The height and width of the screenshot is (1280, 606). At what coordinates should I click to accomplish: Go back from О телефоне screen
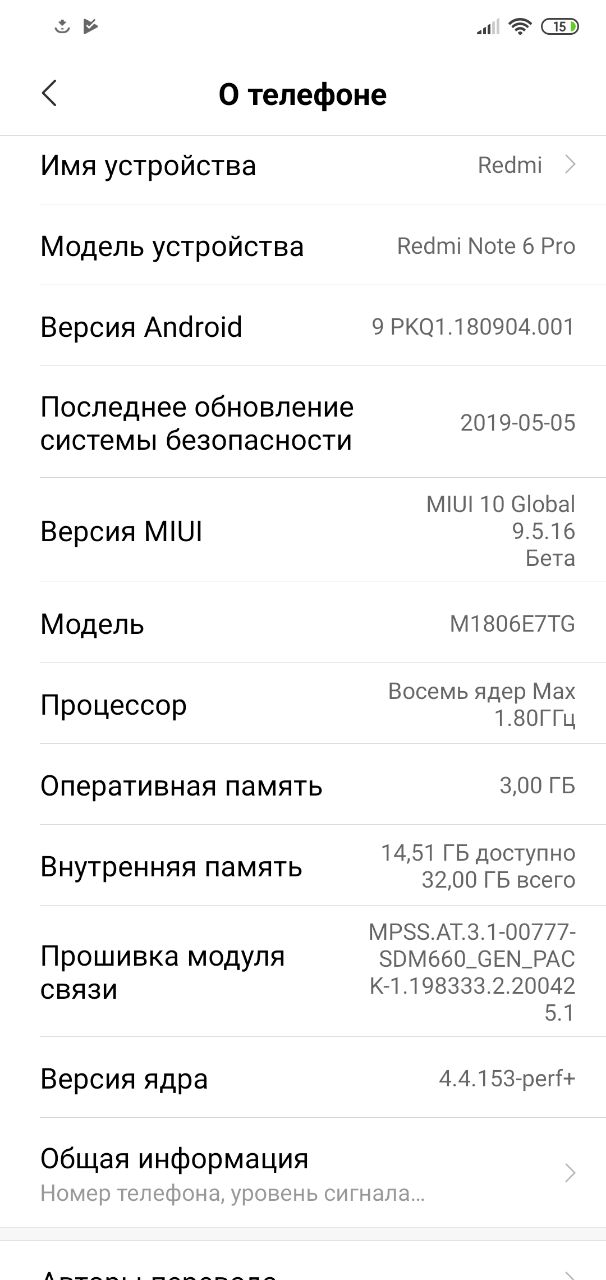(49, 94)
